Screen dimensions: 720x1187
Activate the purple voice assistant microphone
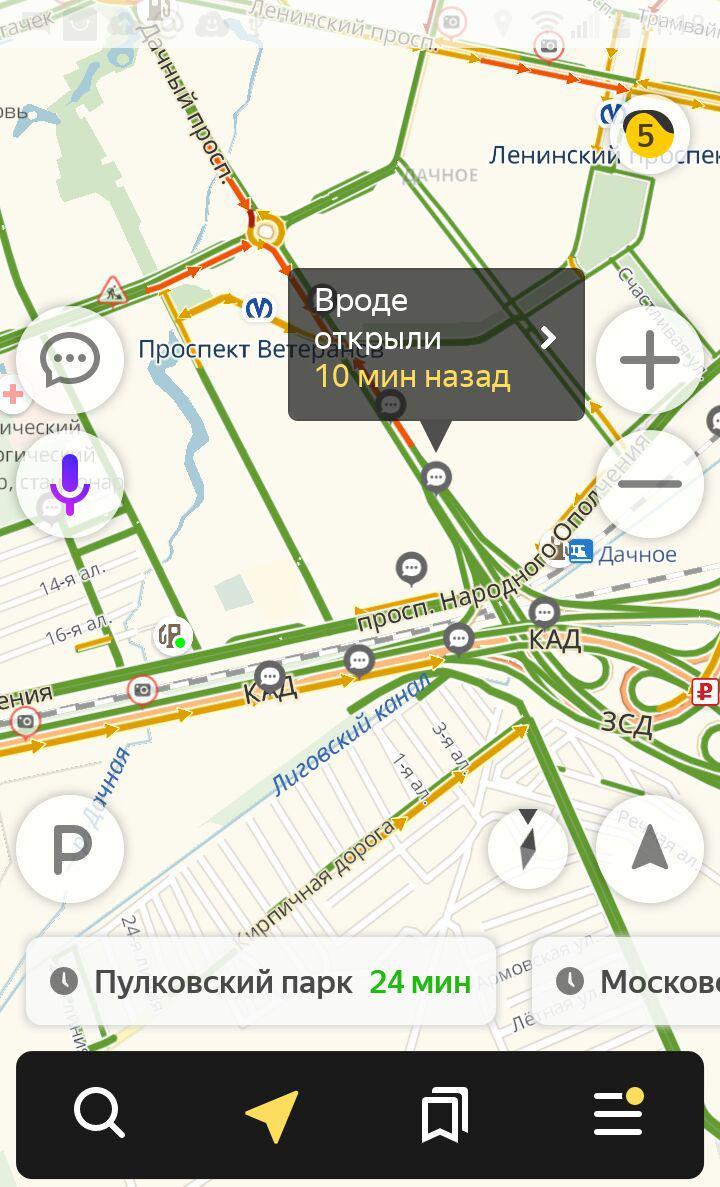tap(70, 483)
